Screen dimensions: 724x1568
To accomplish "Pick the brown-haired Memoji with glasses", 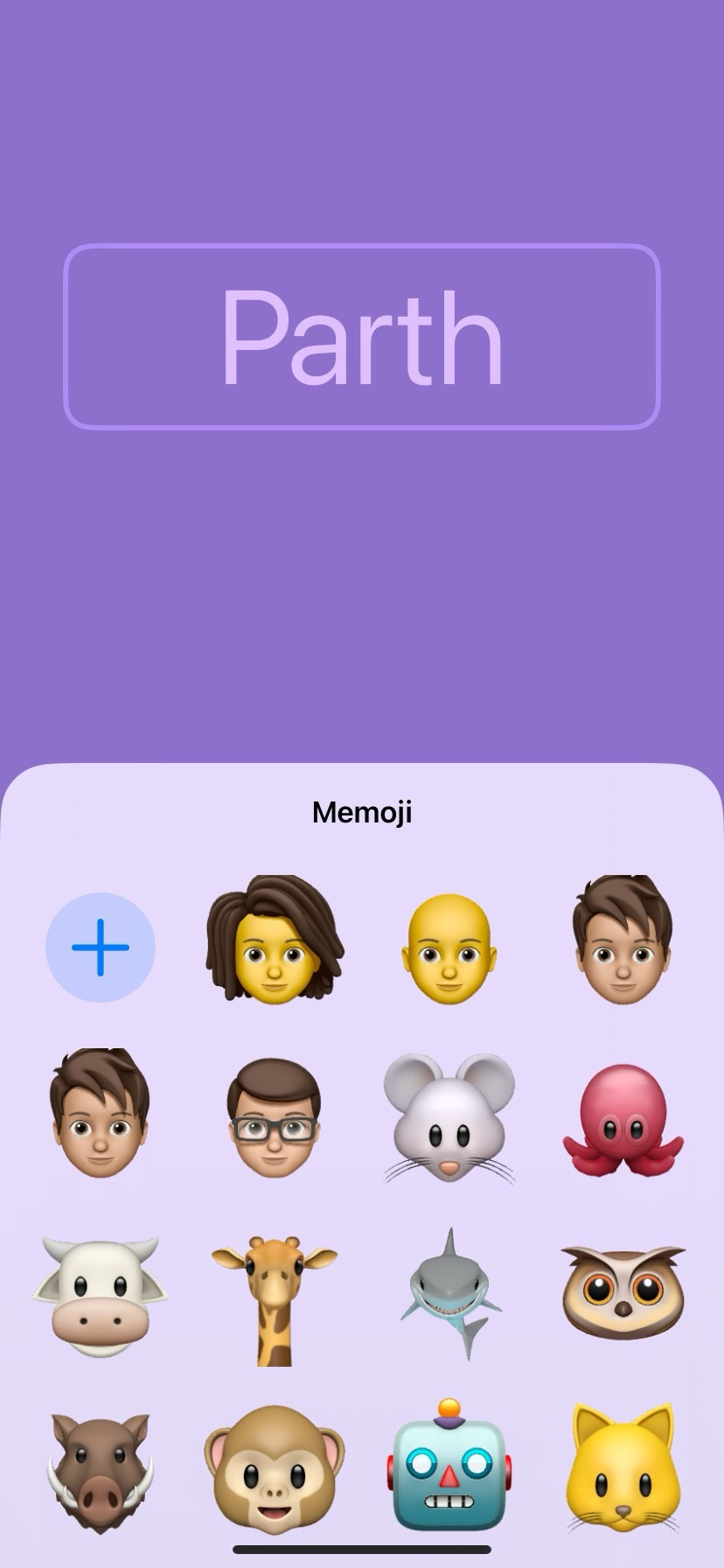I will click(274, 1119).
